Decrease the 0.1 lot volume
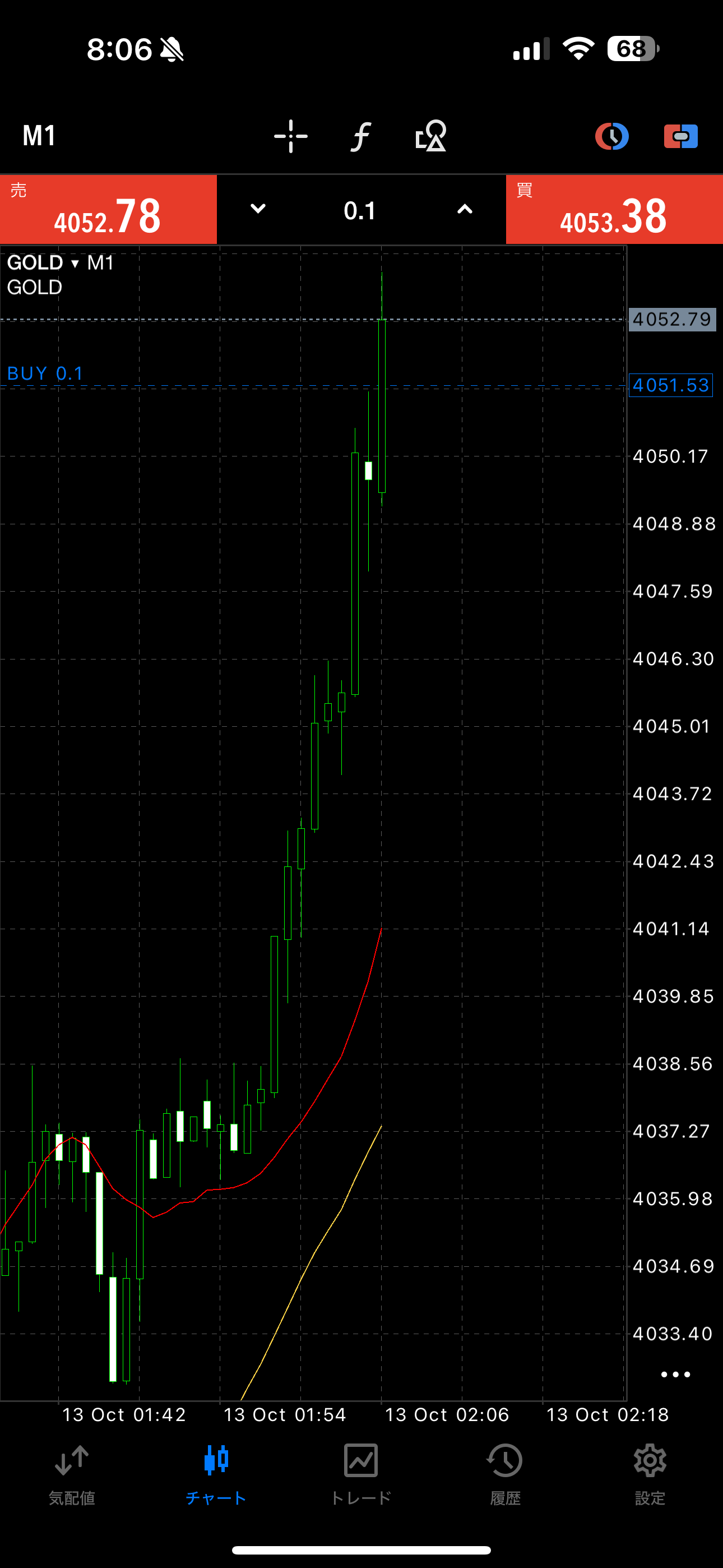 (x=258, y=209)
